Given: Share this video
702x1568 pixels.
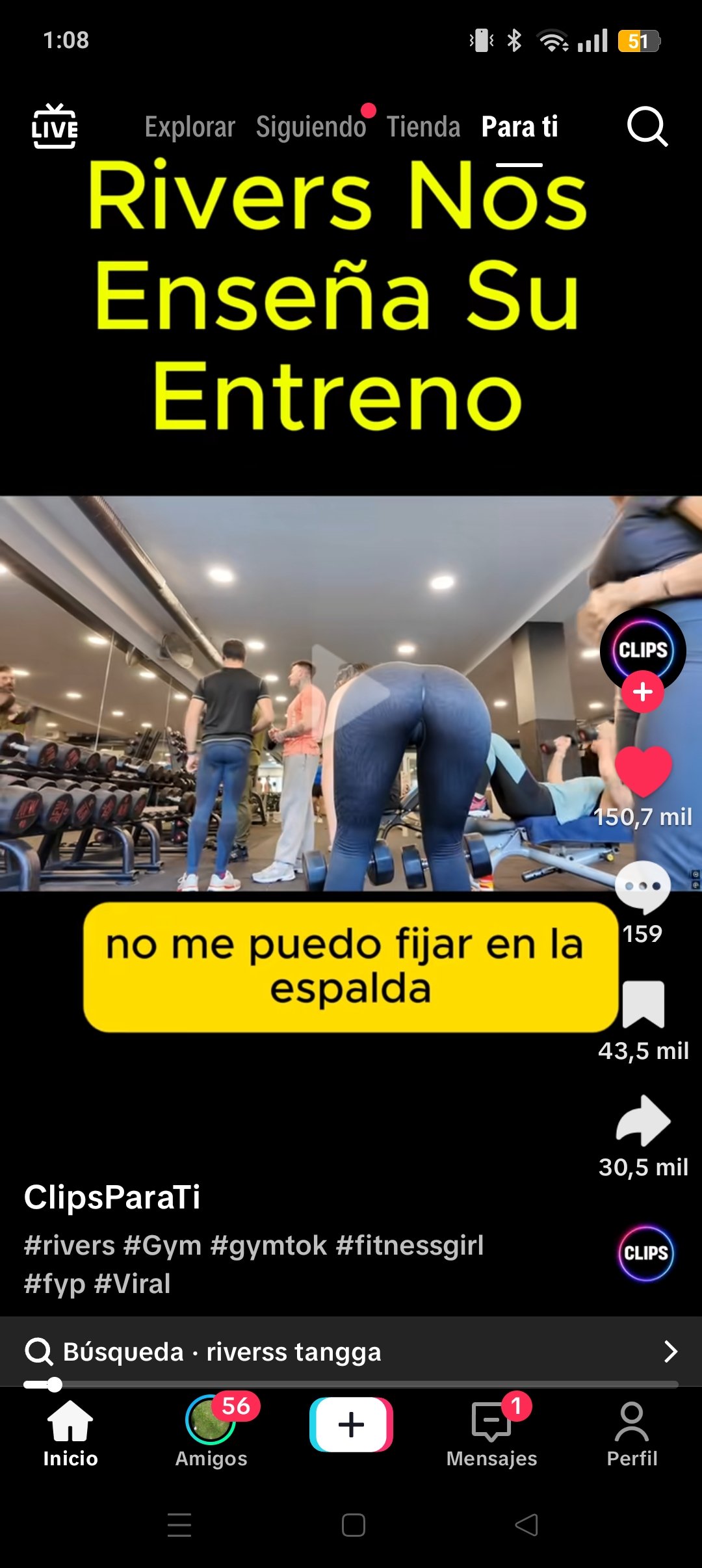Looking at the screenshot, I should pyautogui.click(x=643, y=1121).
